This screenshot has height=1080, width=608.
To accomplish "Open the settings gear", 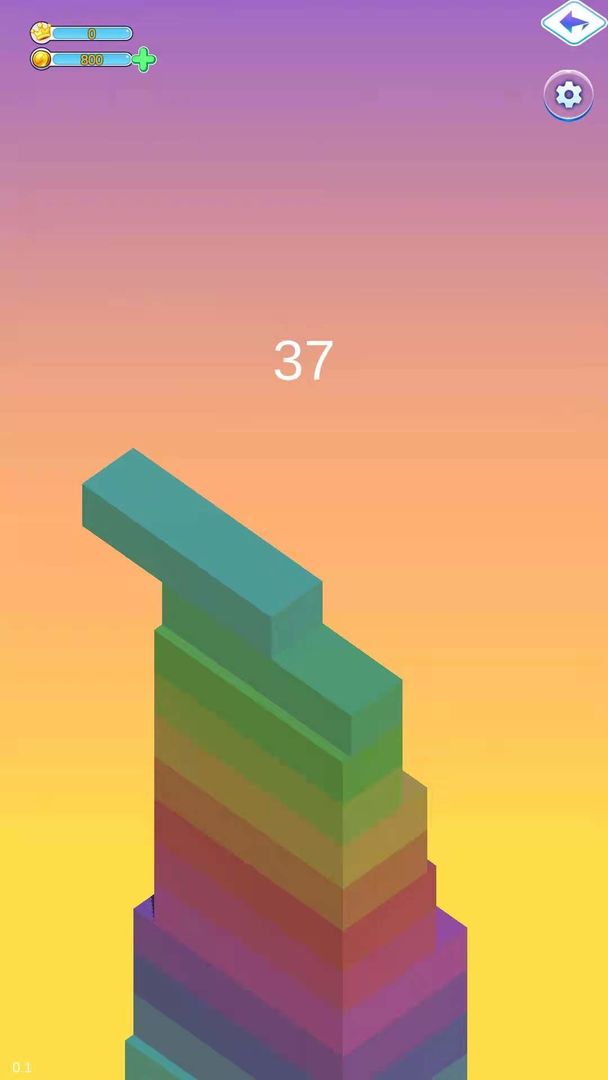I will click(568, 95).
